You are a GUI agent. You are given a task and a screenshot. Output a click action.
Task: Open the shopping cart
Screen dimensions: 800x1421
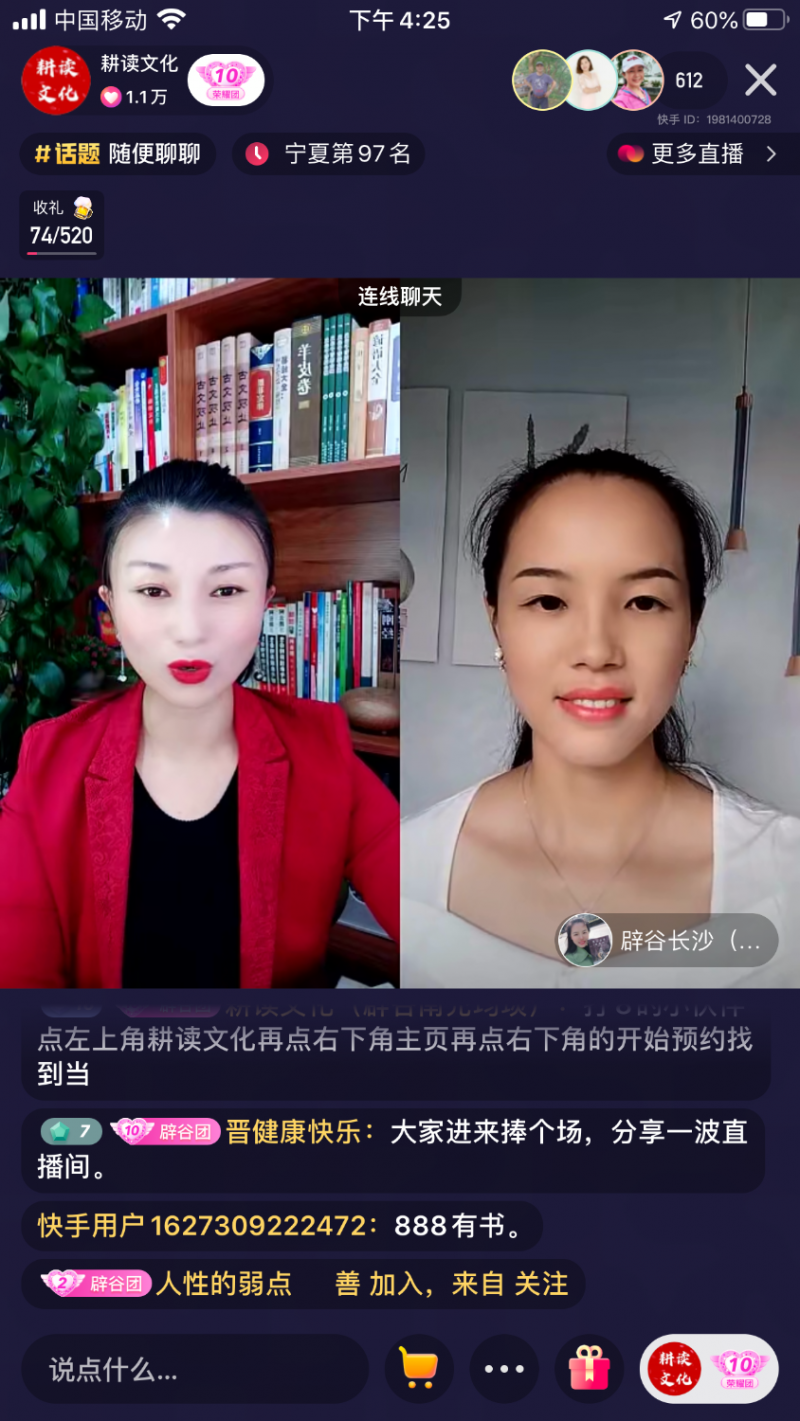pos(419,1368)
